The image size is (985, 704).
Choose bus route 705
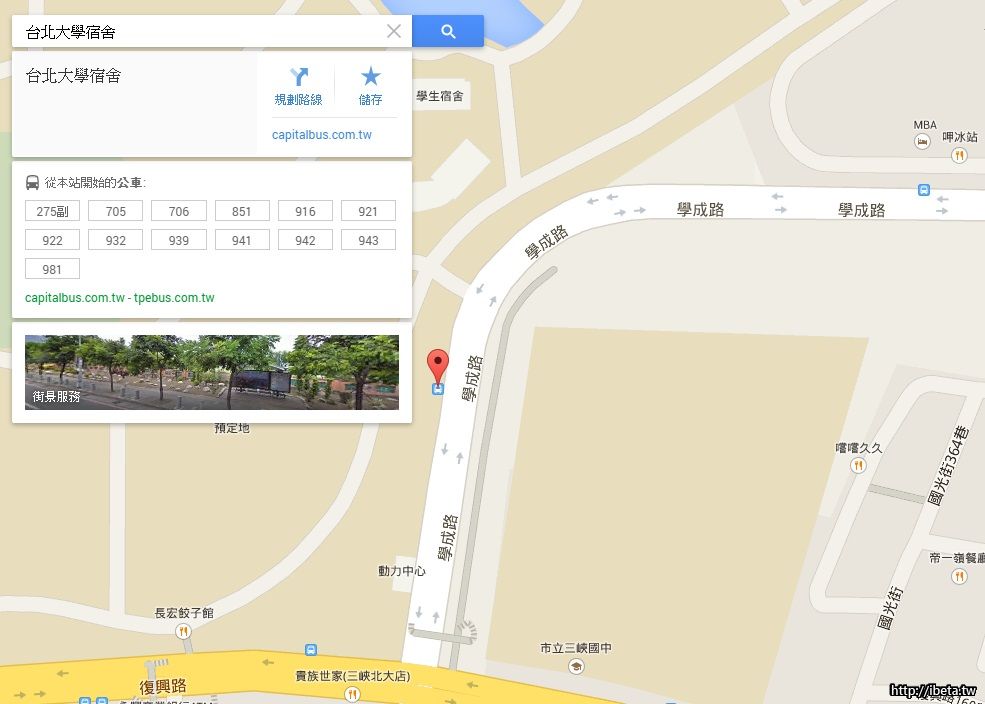[x=115, y=211]
